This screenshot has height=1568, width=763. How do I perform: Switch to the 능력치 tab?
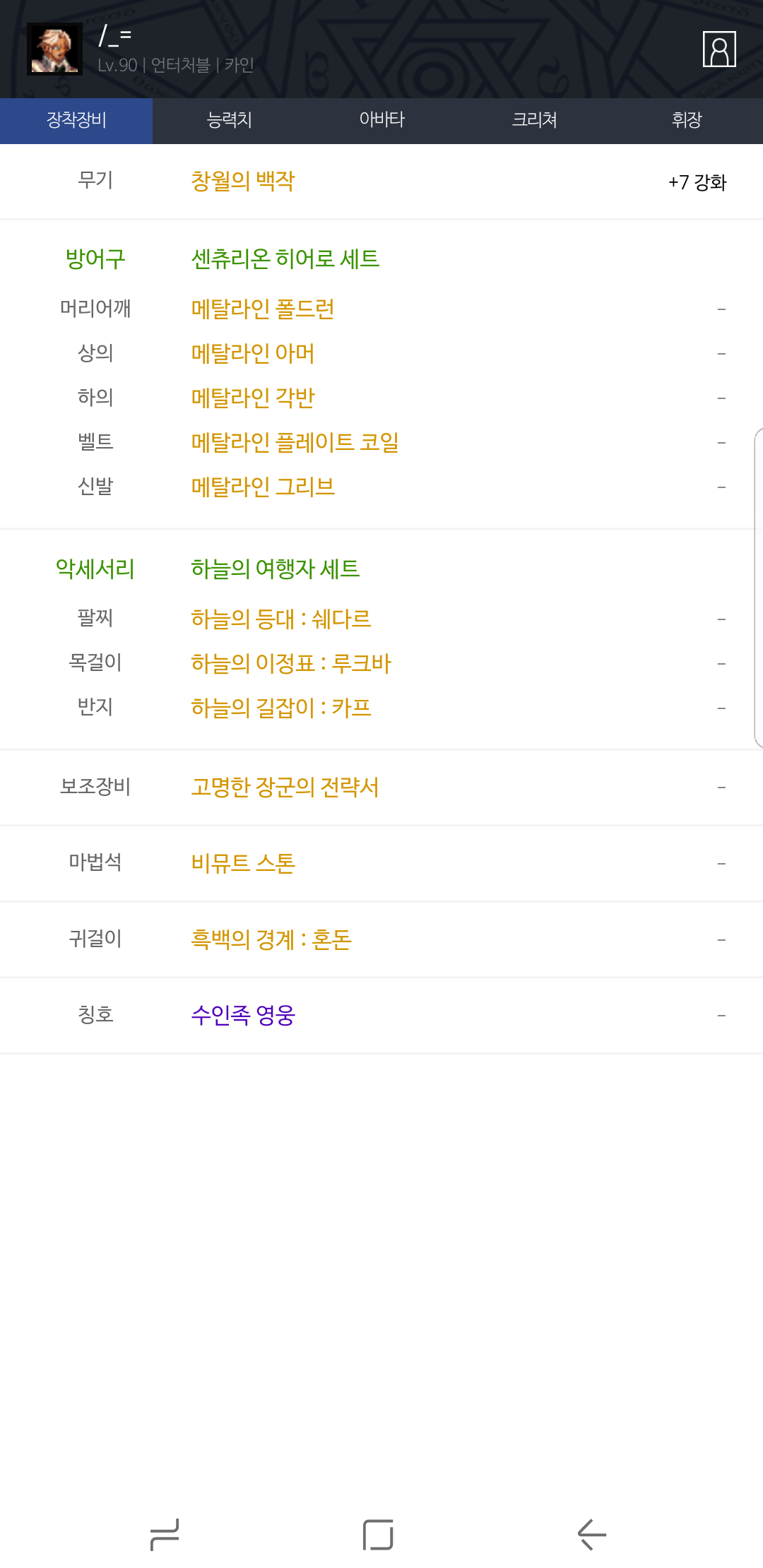(x=229, y=121)
